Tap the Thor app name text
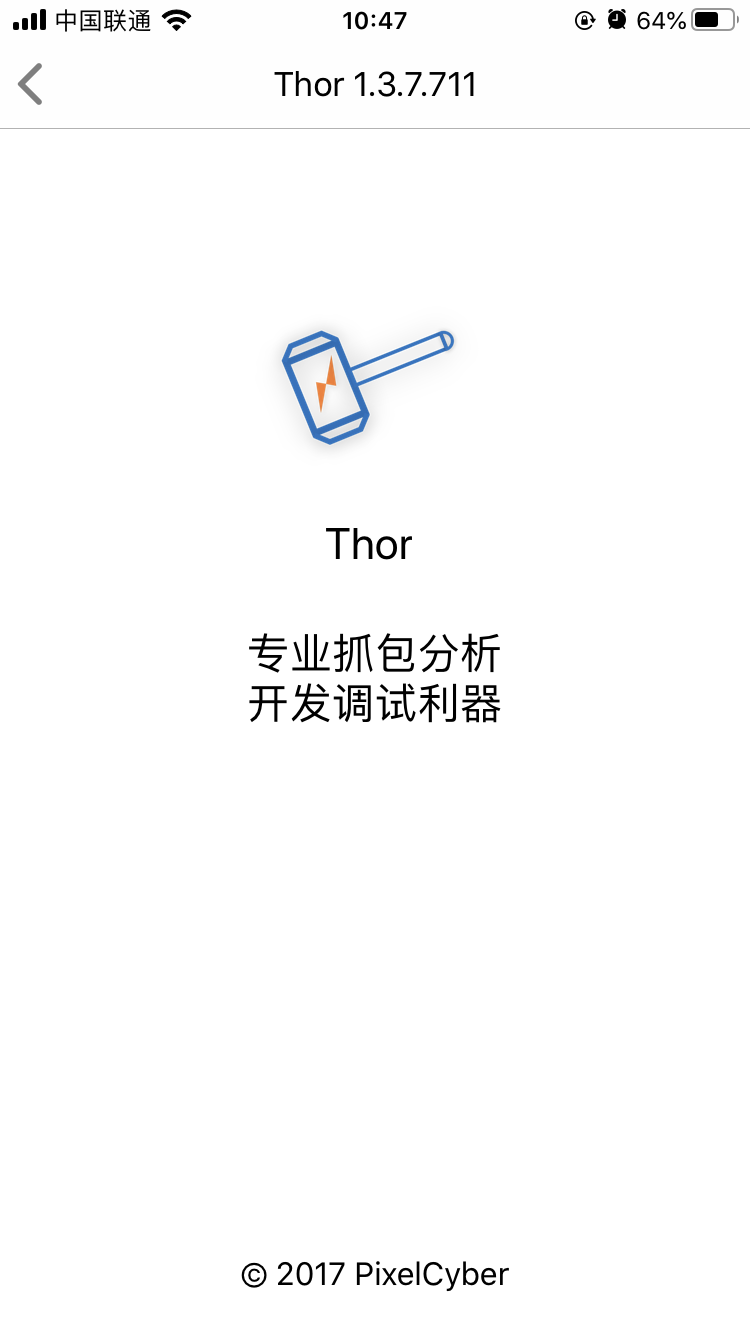Screen dimensions: 750x1334 (370, 544)
